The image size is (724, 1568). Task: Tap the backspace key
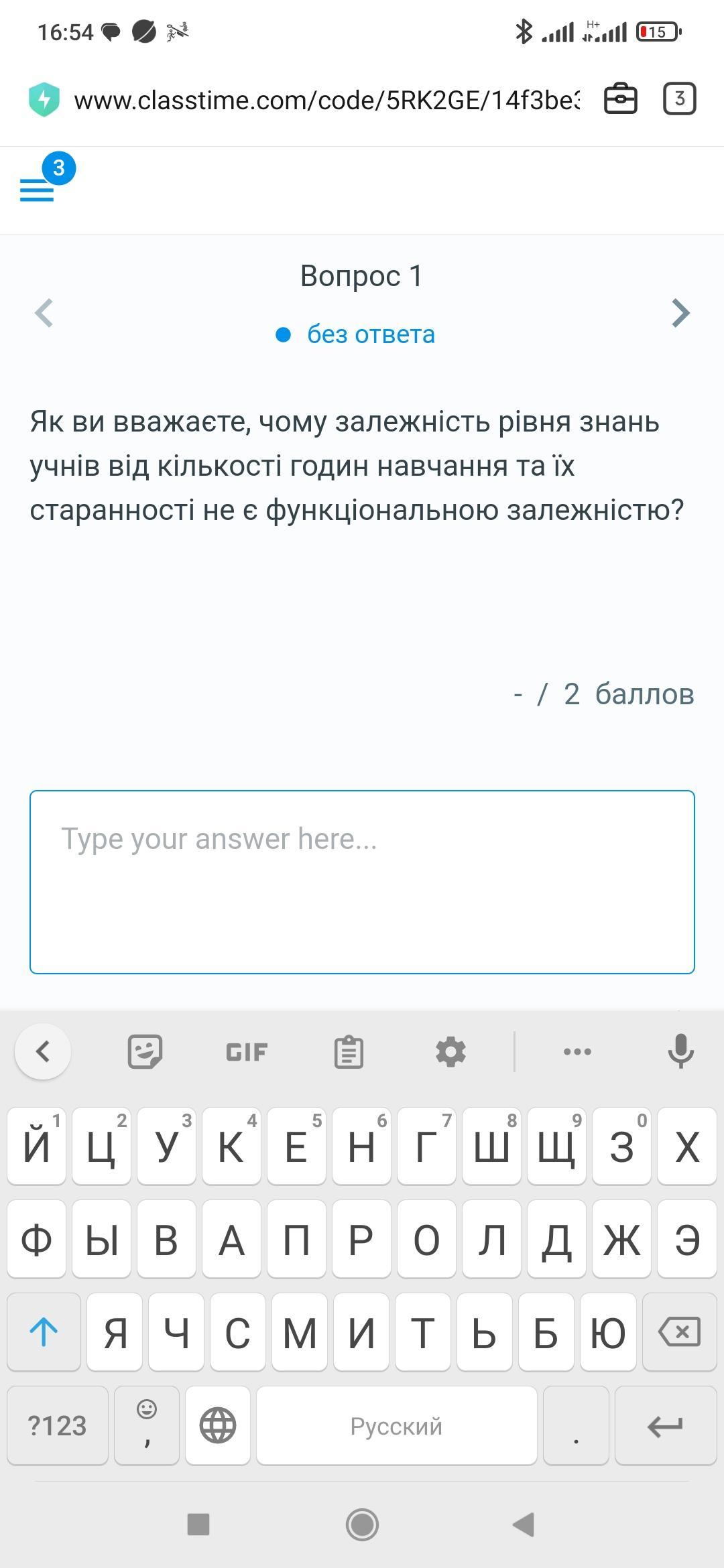point(680,1331)
